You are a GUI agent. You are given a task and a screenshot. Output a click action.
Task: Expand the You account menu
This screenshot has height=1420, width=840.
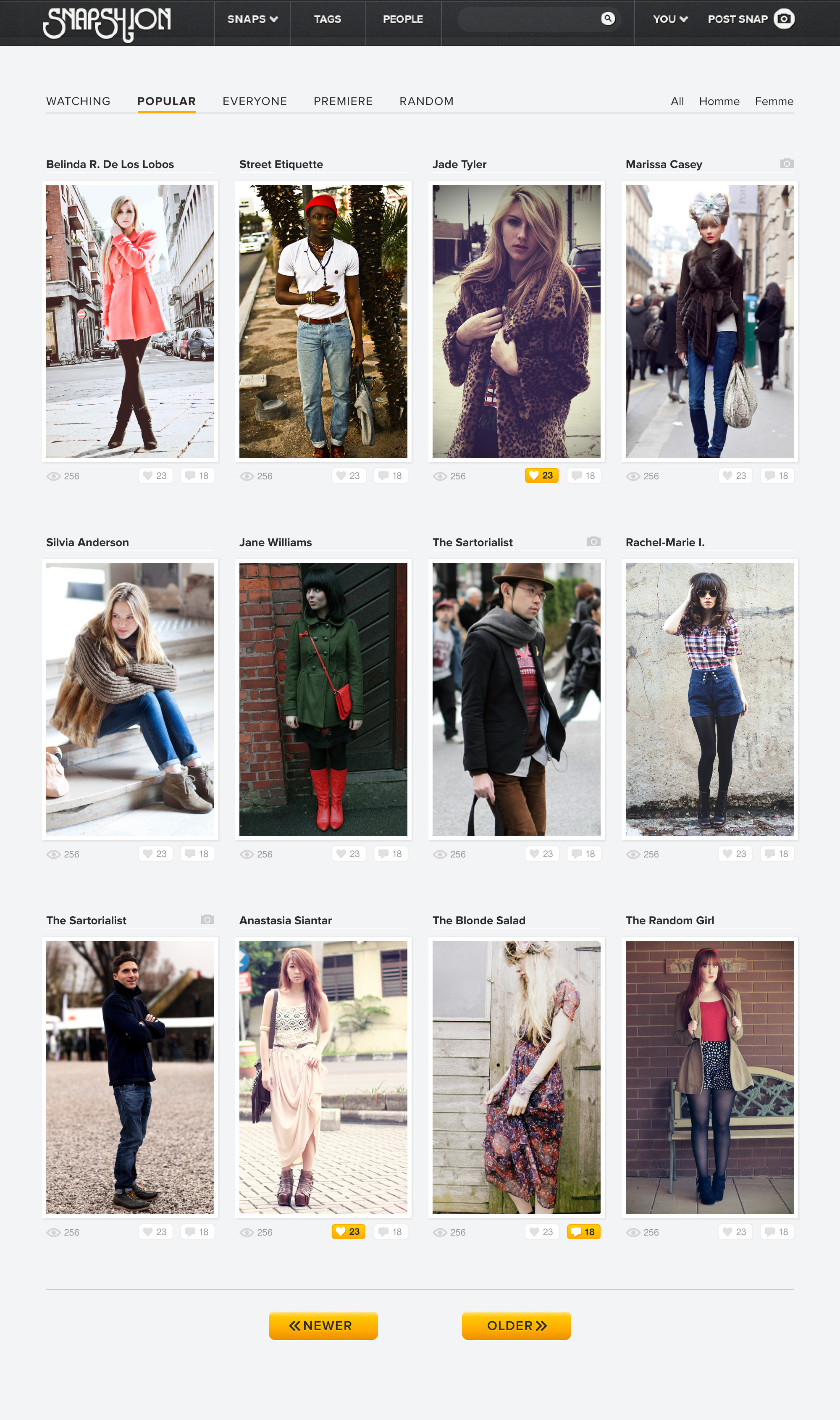[x=670, y=19]
